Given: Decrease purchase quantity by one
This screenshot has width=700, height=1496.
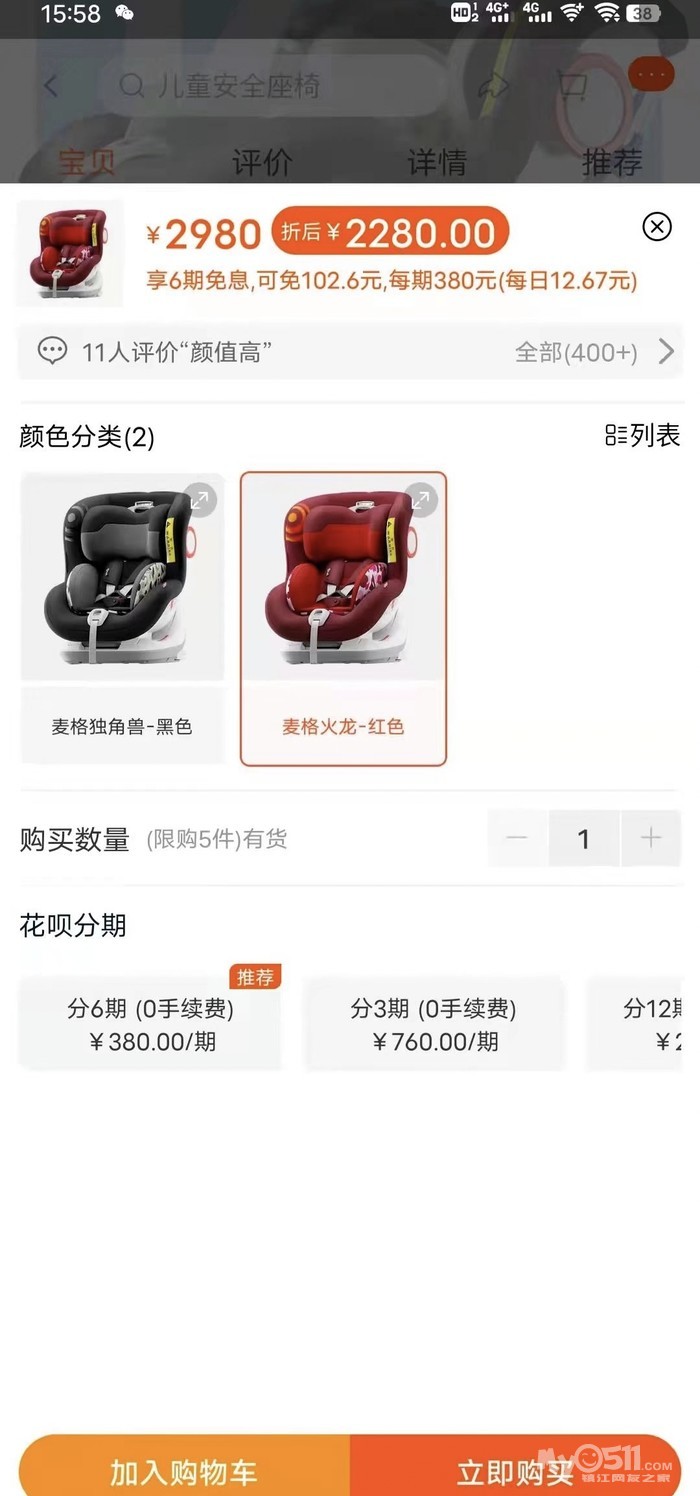Looking at the screenshot, I should [517, 838].
